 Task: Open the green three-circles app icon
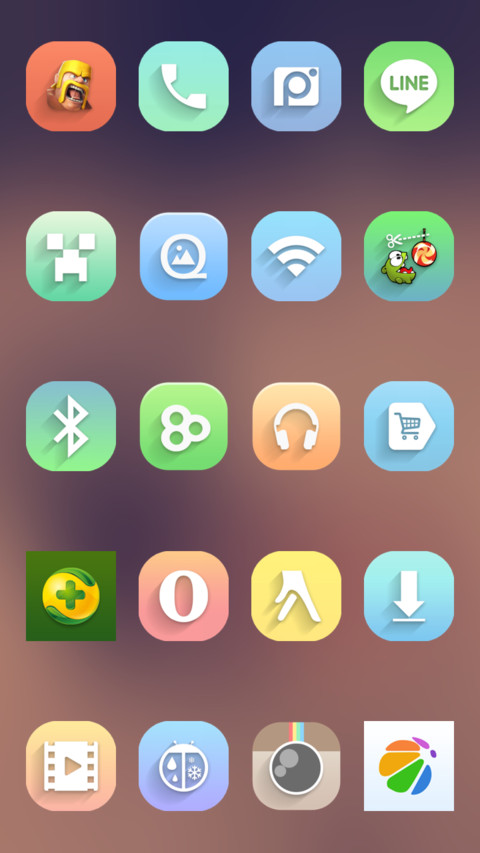183,426
